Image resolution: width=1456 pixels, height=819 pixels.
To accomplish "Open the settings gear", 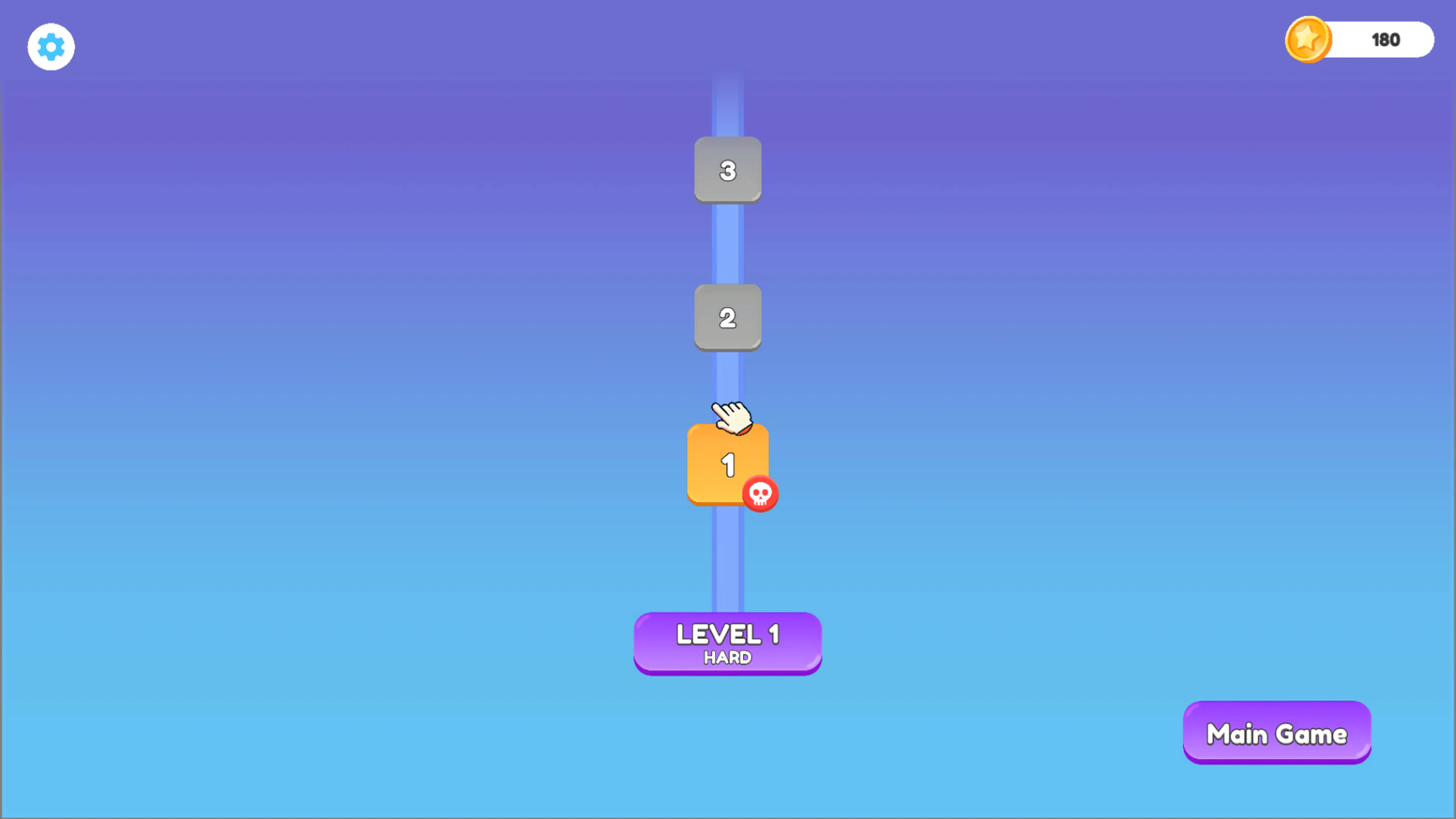I will pyautogui.click(x=51, y=47).
